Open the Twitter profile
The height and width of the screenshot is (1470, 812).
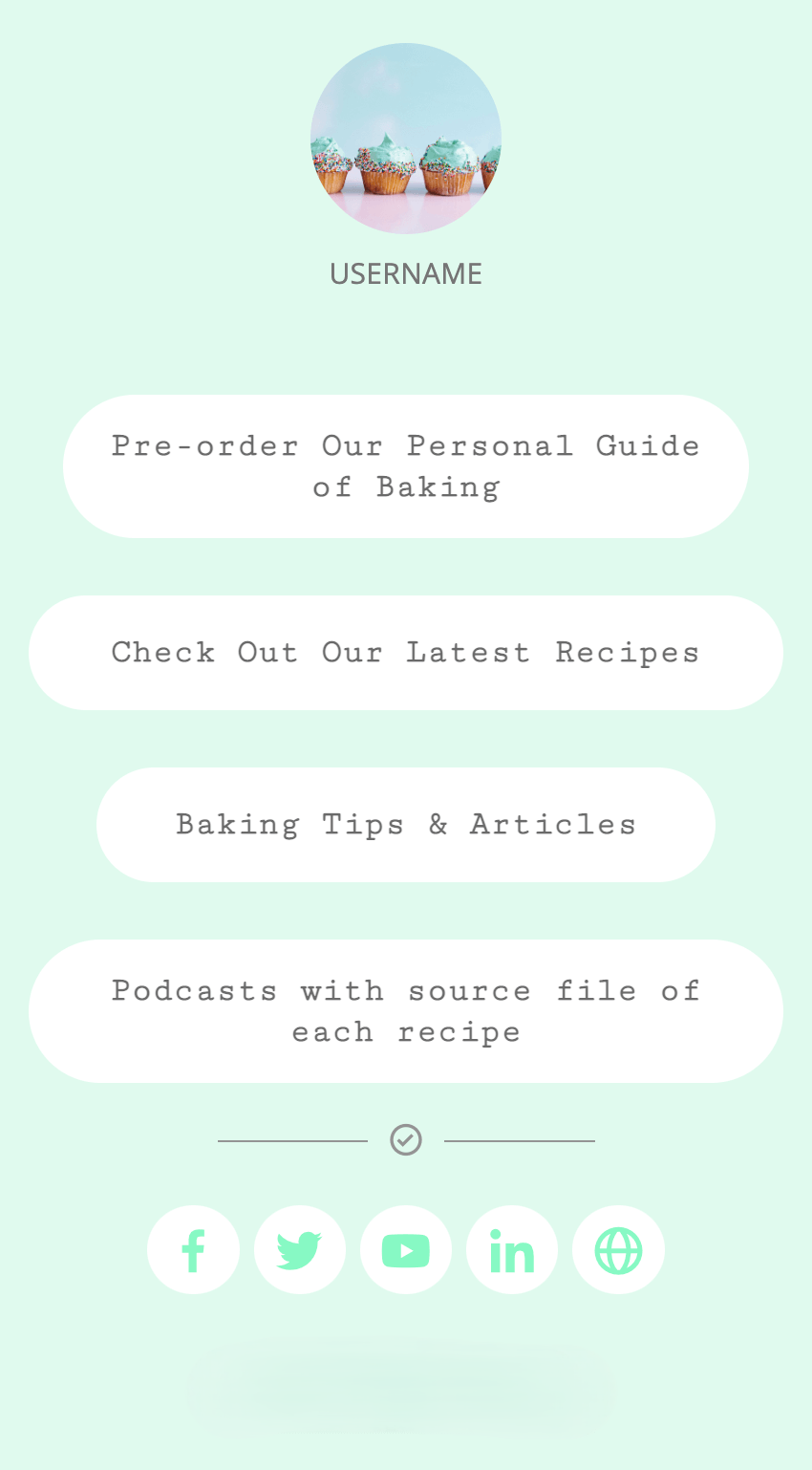pyautogui.click(x=299, y=1250)
